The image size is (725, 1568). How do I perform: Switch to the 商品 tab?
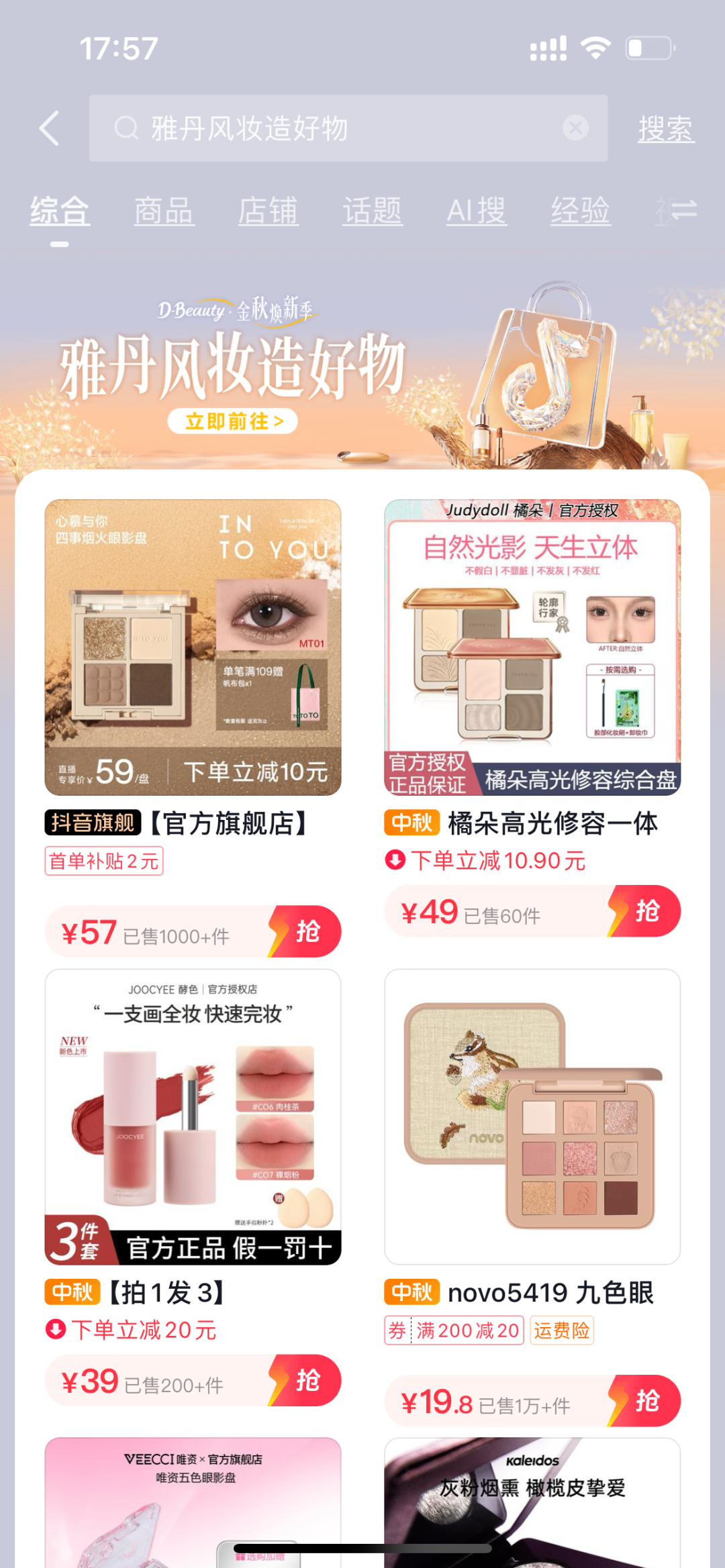[164, 211]
